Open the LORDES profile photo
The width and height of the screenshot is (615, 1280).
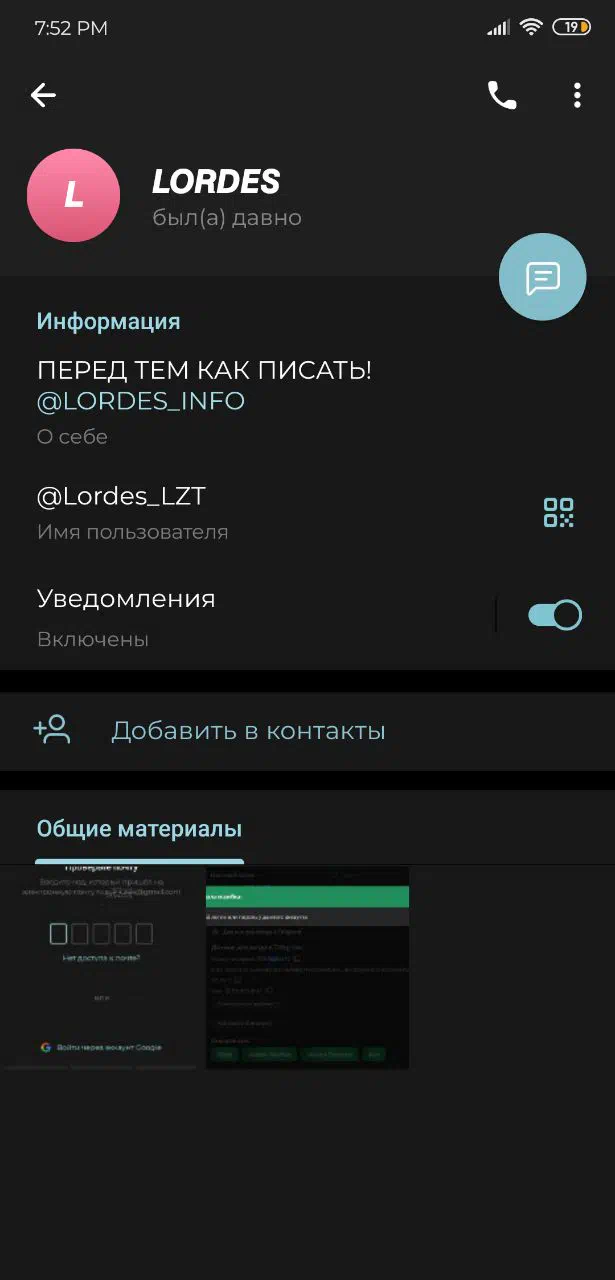tap(74, 195)
